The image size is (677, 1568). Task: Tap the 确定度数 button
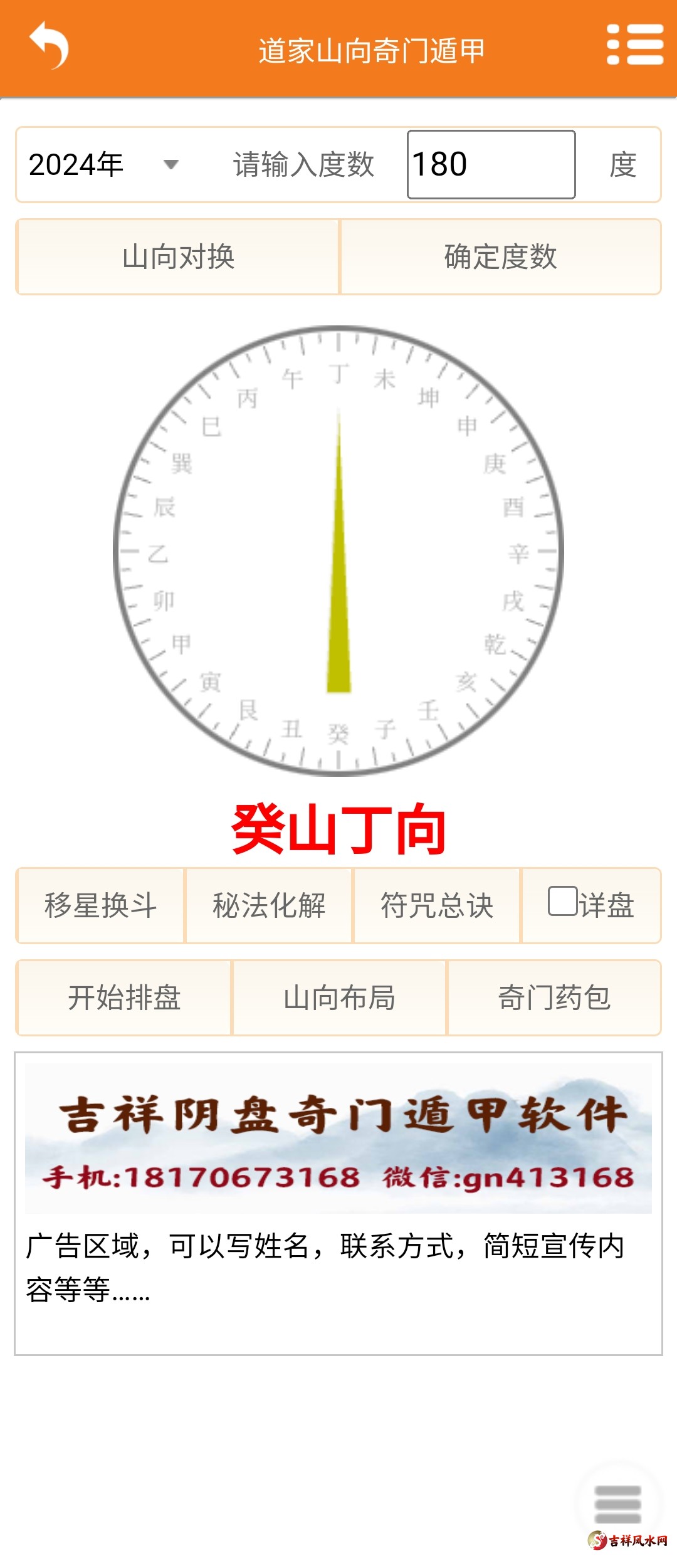click(500, 257)
